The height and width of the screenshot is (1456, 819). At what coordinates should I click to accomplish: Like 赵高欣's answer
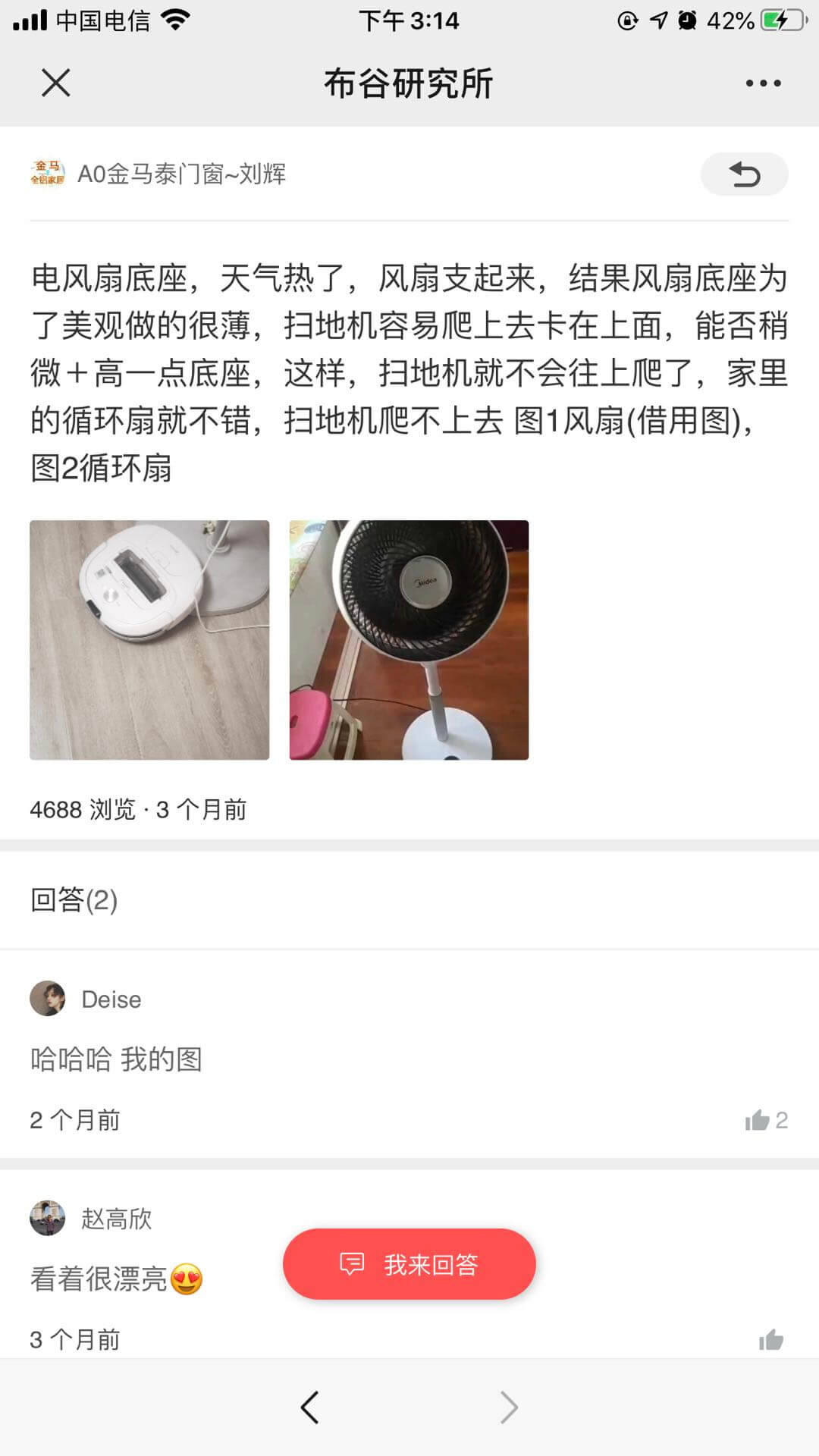(x=771, y=1340)
